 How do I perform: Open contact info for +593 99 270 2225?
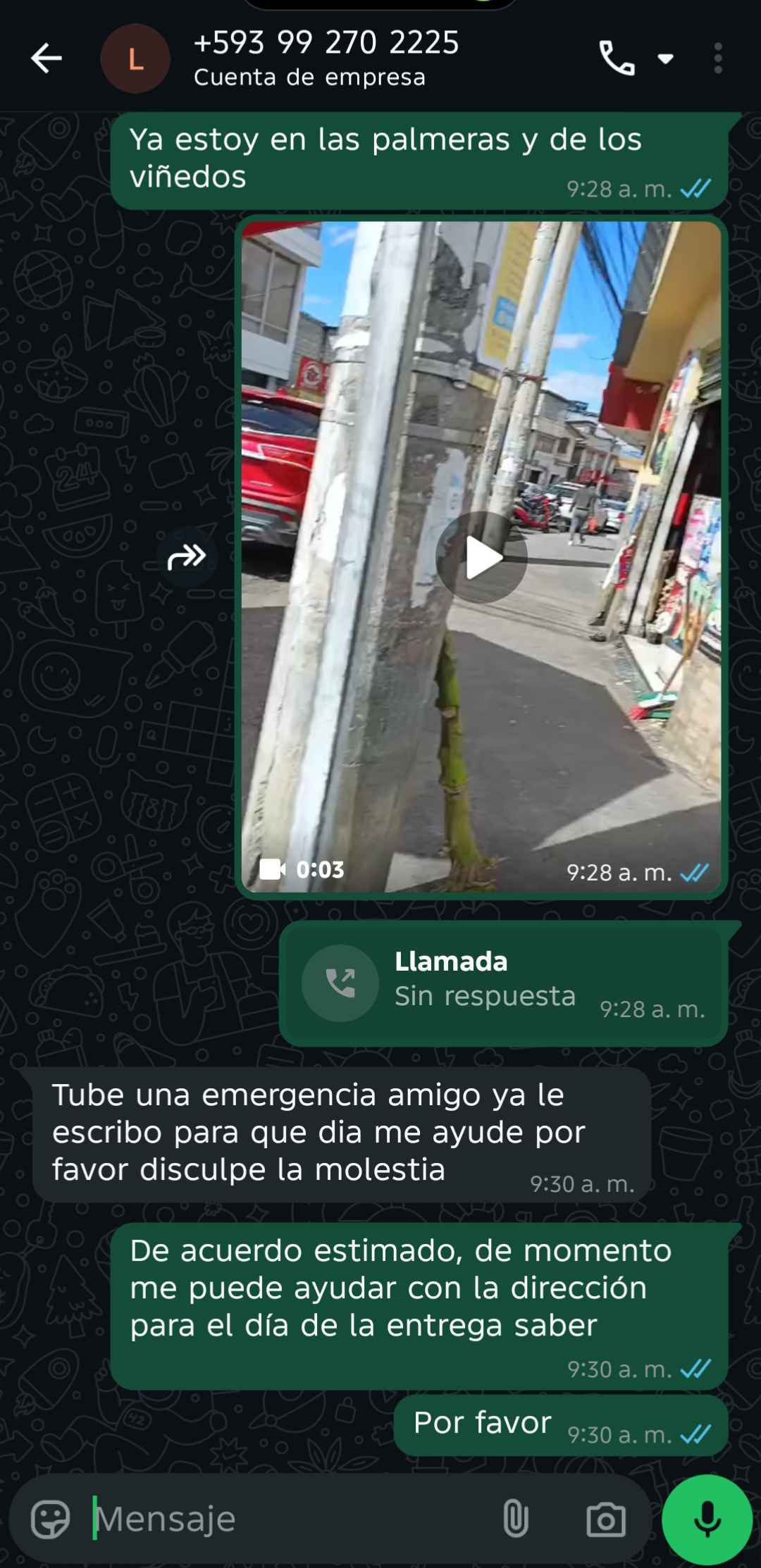point(326,58)
